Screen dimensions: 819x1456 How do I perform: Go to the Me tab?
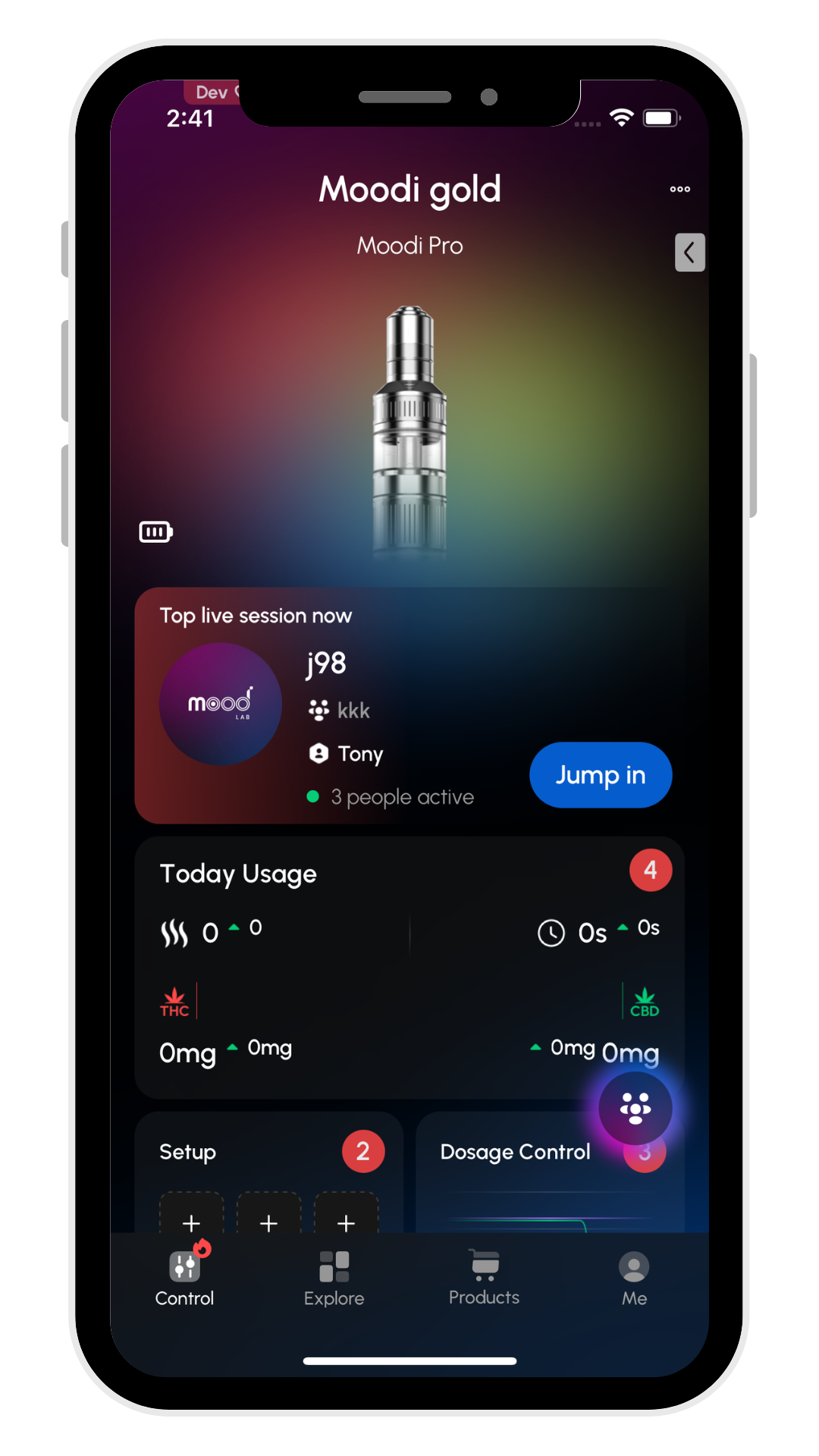634,1279
